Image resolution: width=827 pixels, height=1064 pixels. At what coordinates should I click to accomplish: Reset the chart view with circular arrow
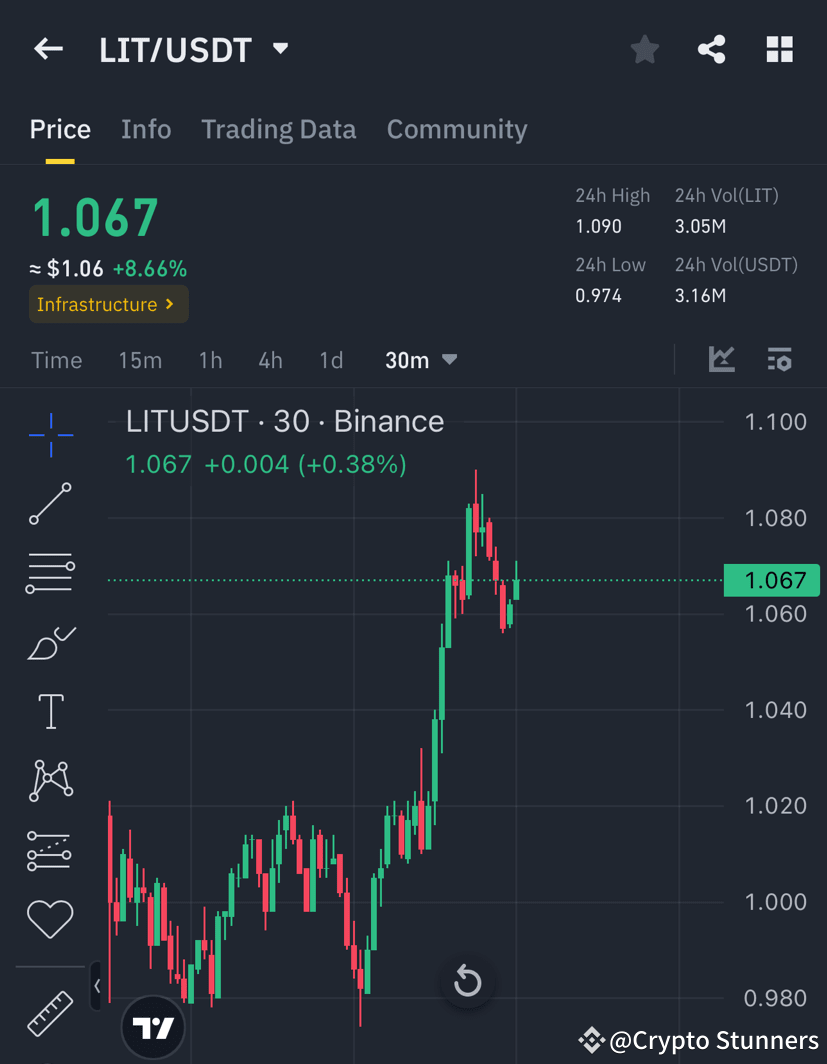coord(467,981)
